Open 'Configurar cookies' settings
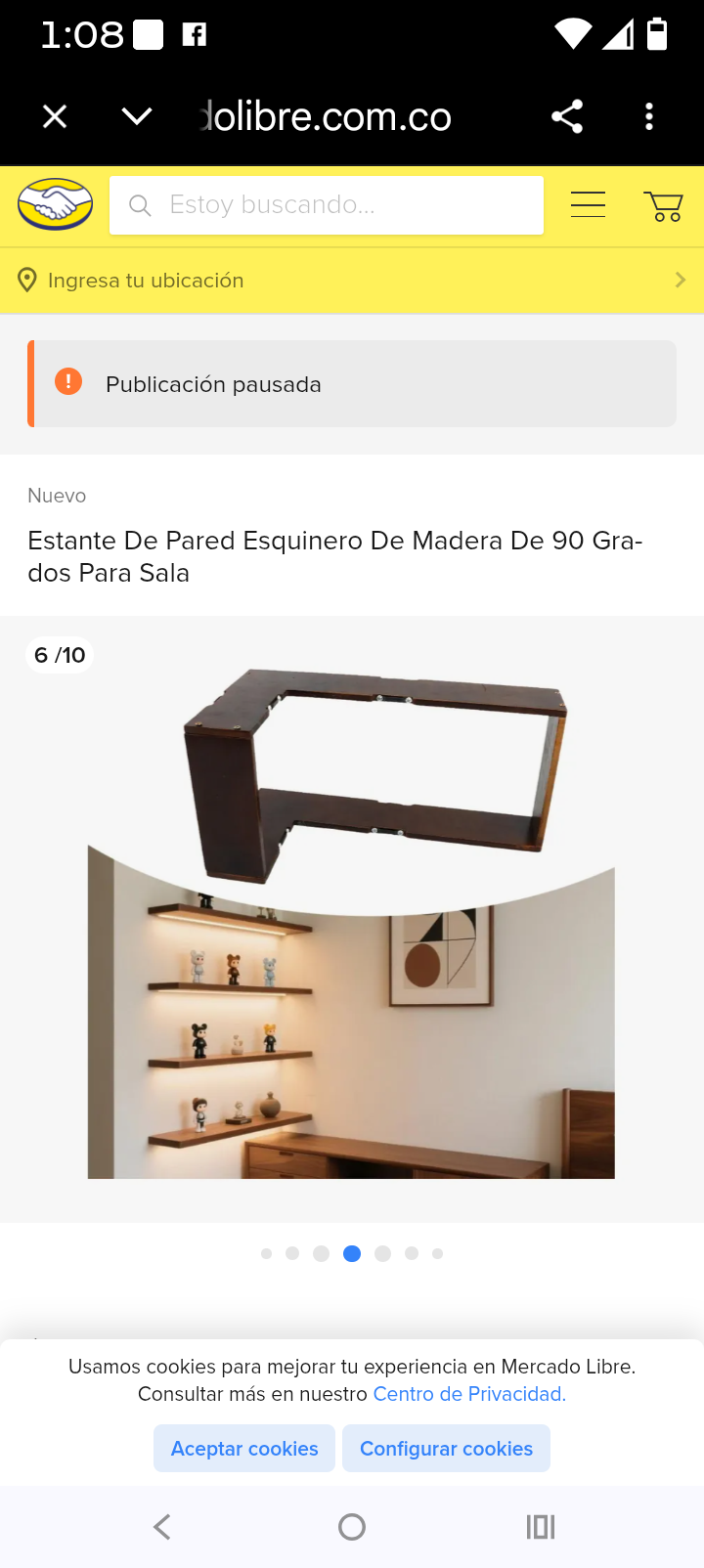704x1568 pixels. pos(446,1449)
